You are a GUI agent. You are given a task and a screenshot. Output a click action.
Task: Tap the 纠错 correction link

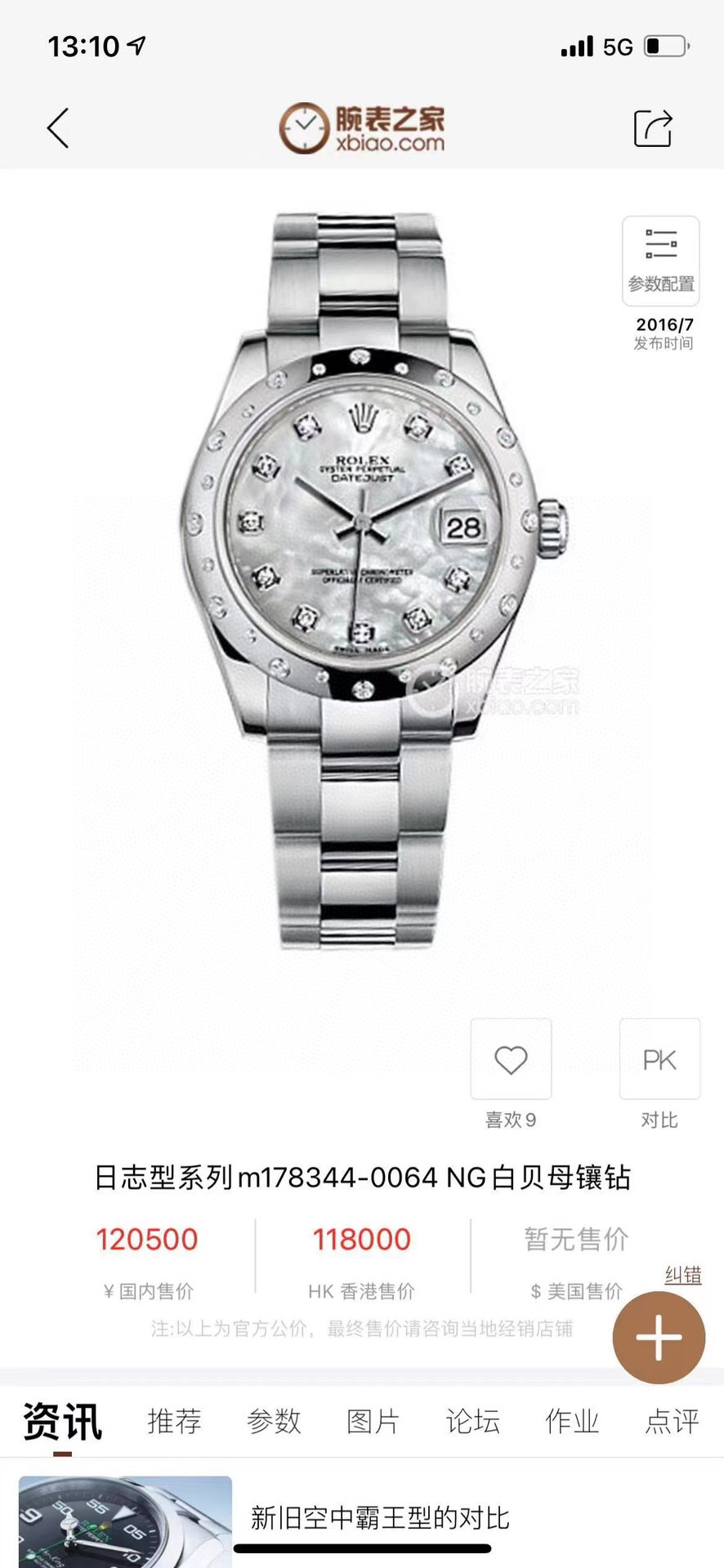[682, 1275]
